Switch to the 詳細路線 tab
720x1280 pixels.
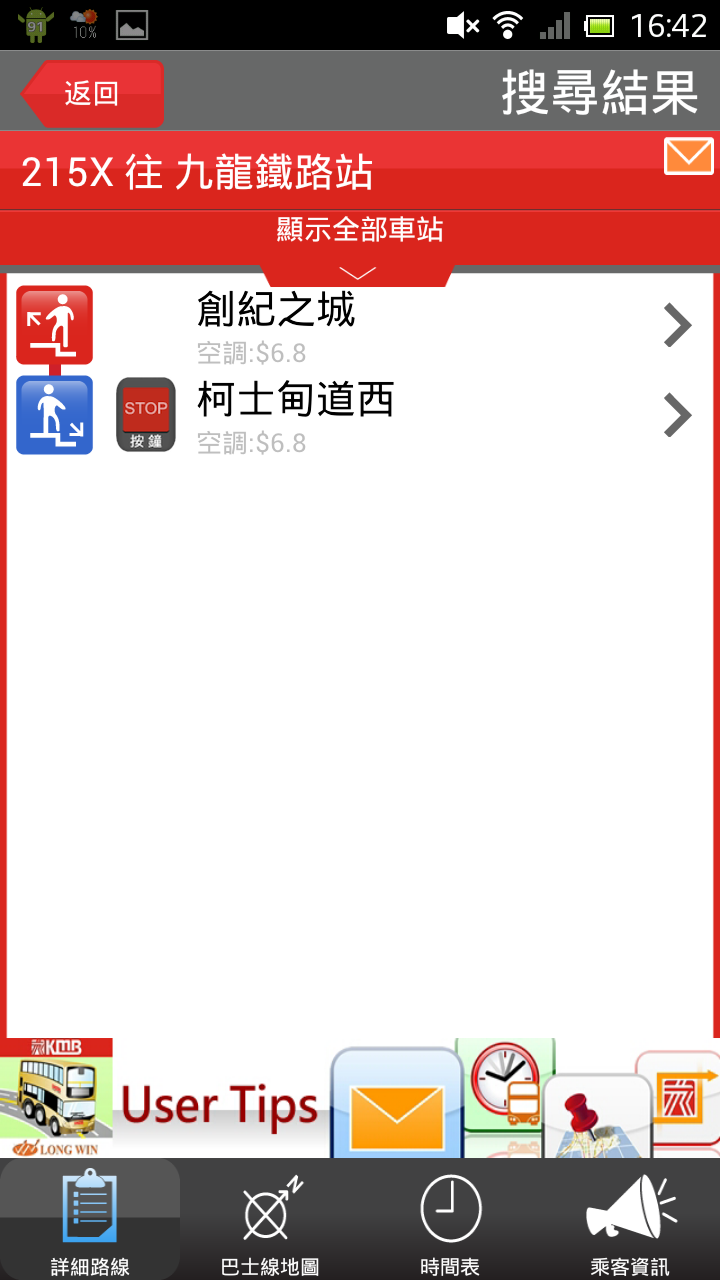(90, 1220)
